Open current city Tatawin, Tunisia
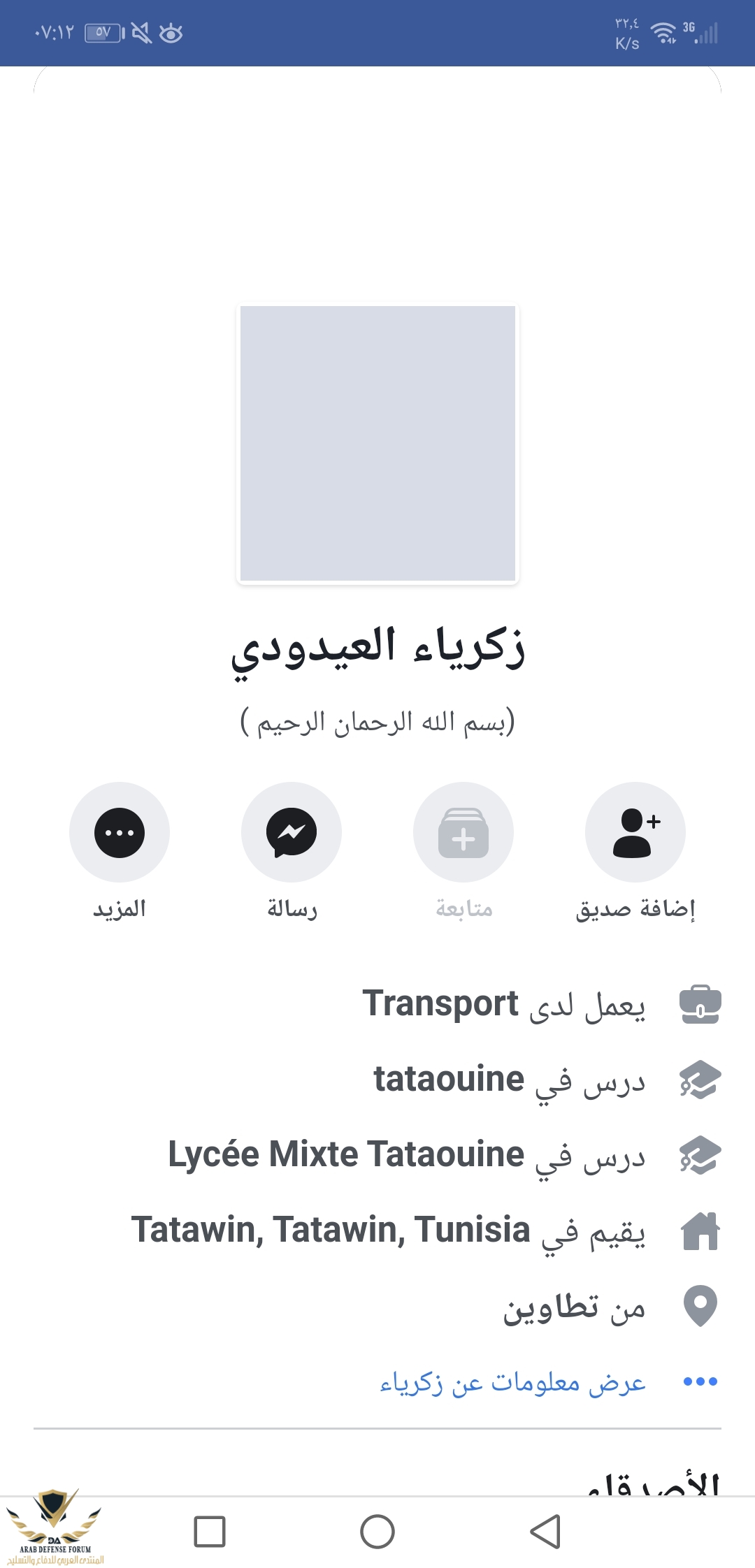Viewport: 755px width, 1568px height. 331,1230
